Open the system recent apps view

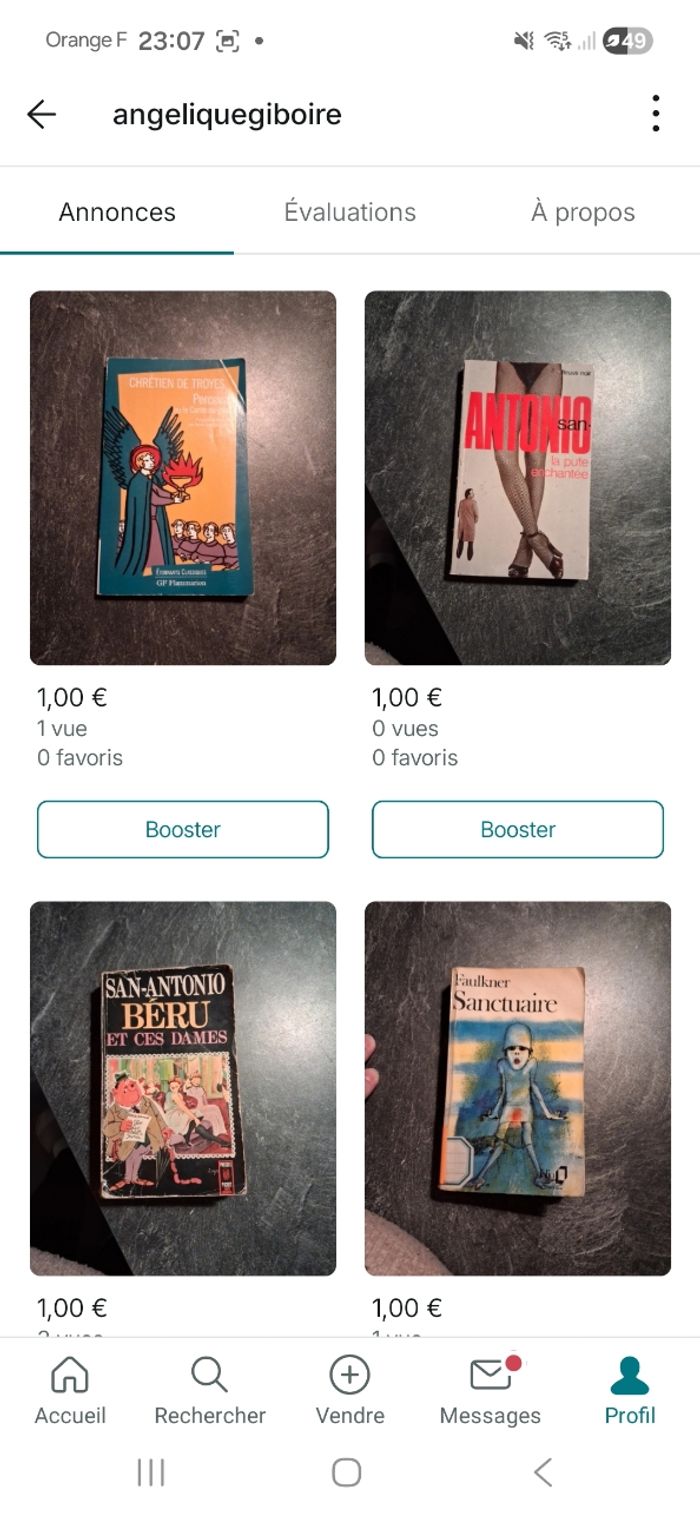click(x=151, y=1472)
